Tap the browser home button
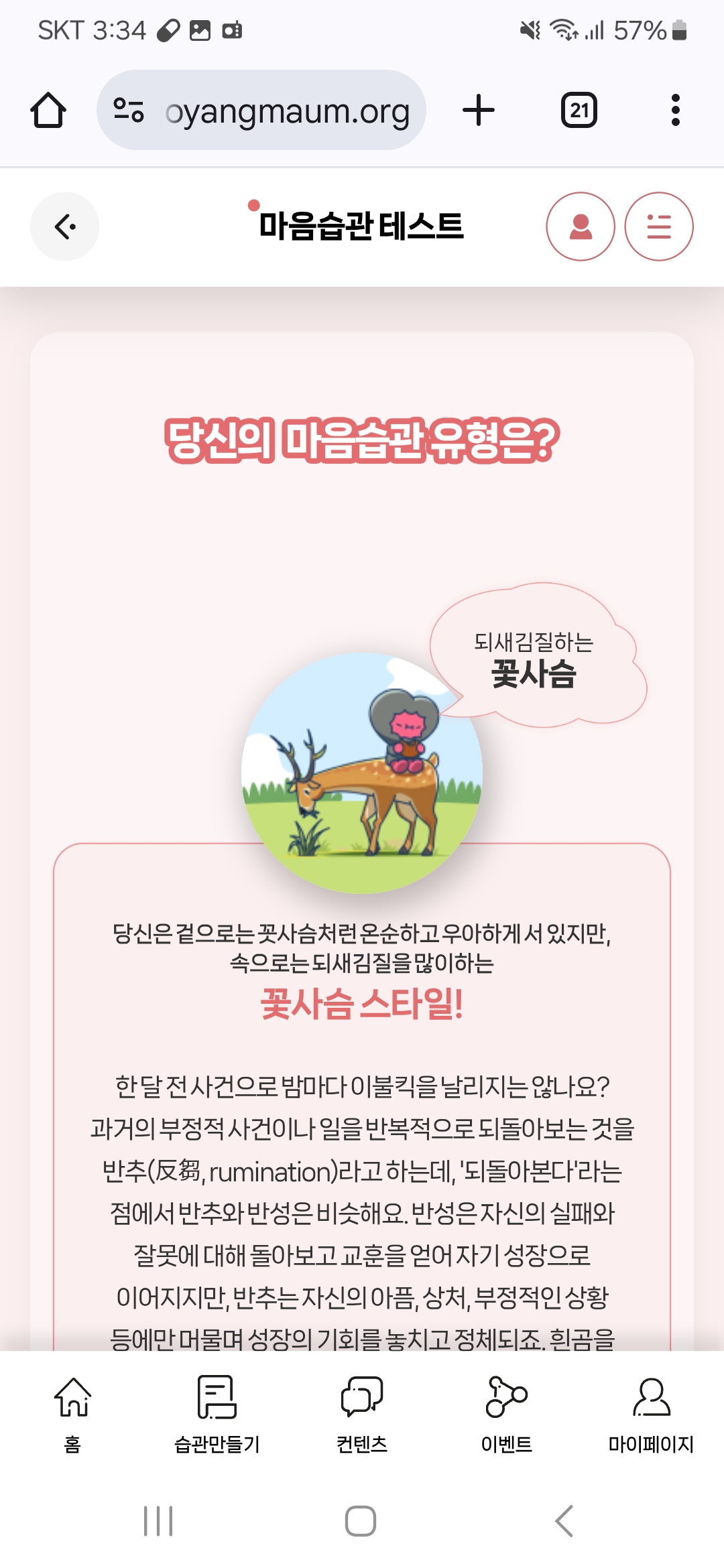Screen dimensions: 724x1568 [48, 111]
